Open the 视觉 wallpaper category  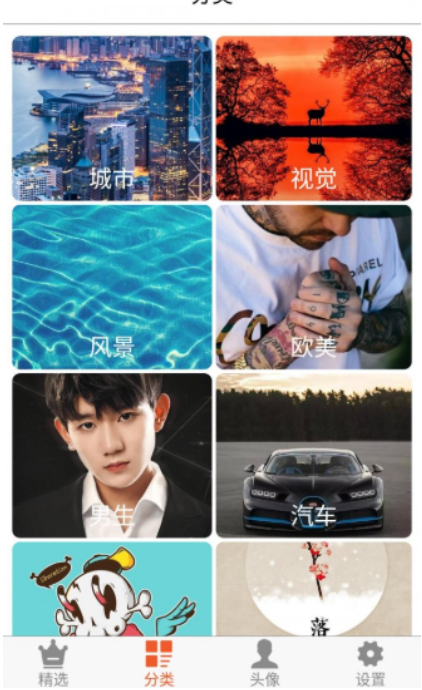coord(314,118)
